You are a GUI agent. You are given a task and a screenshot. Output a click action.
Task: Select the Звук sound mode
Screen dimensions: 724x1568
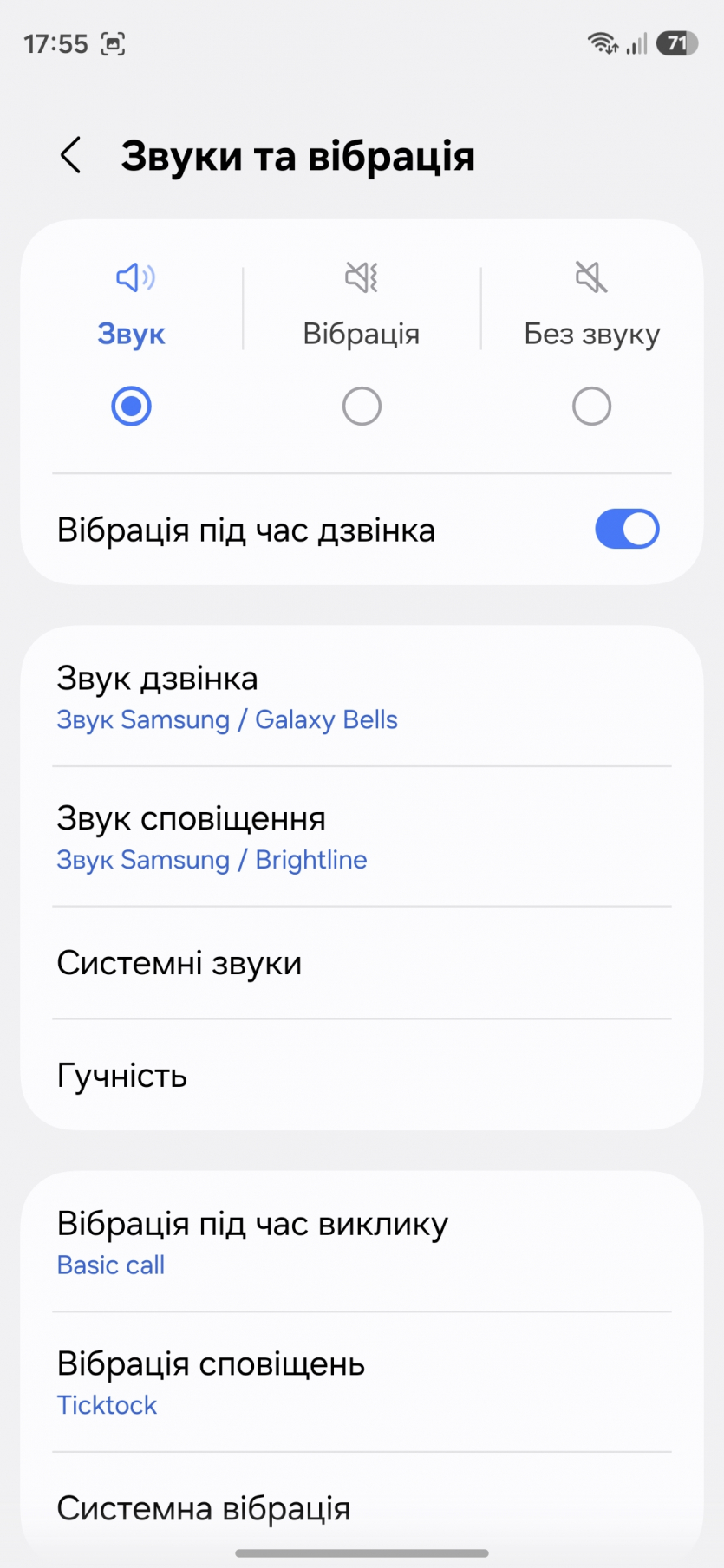point(131,405)
